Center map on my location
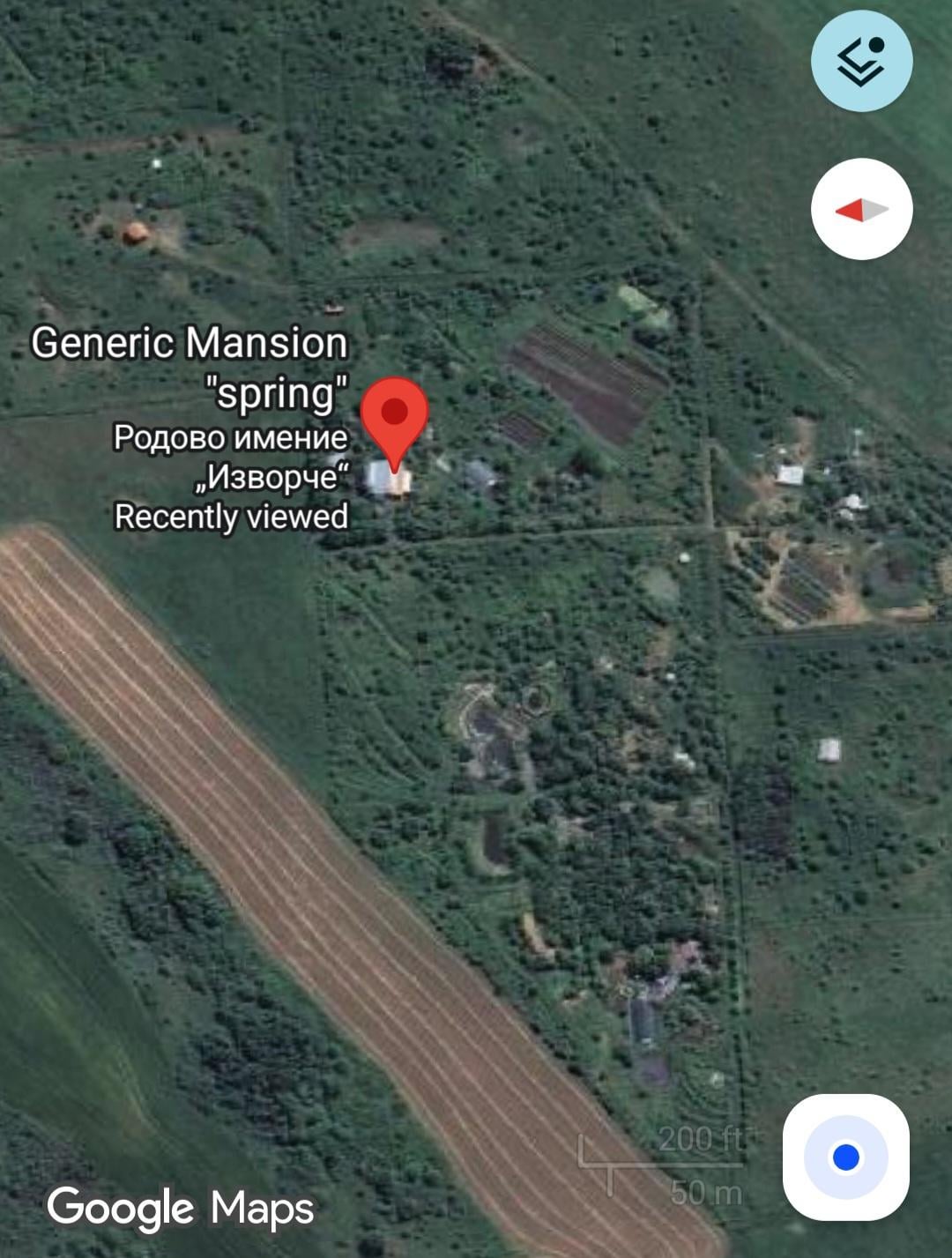The image size is (952, 1258). click(845, 1157)
